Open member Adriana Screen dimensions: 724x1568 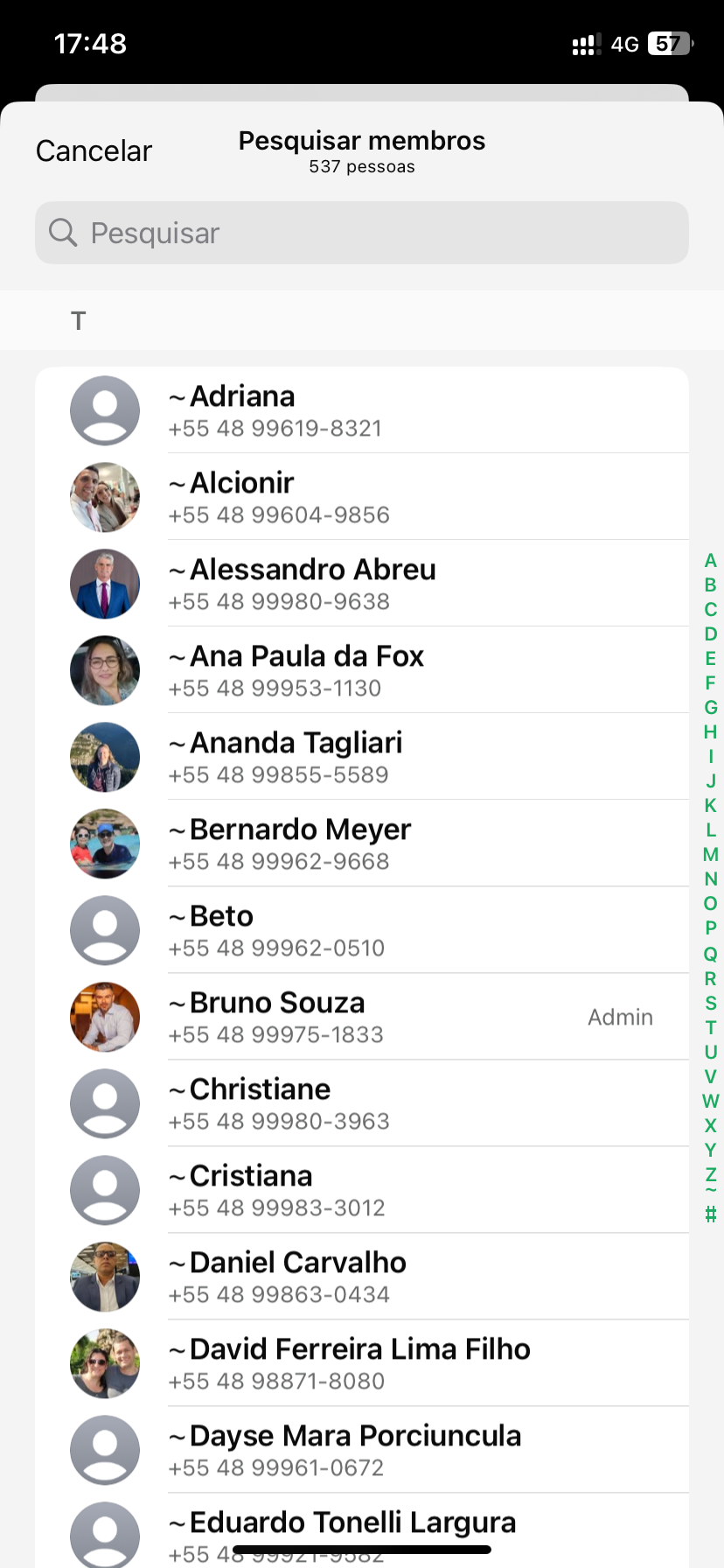pyautogui.click(x=362, y=410)
